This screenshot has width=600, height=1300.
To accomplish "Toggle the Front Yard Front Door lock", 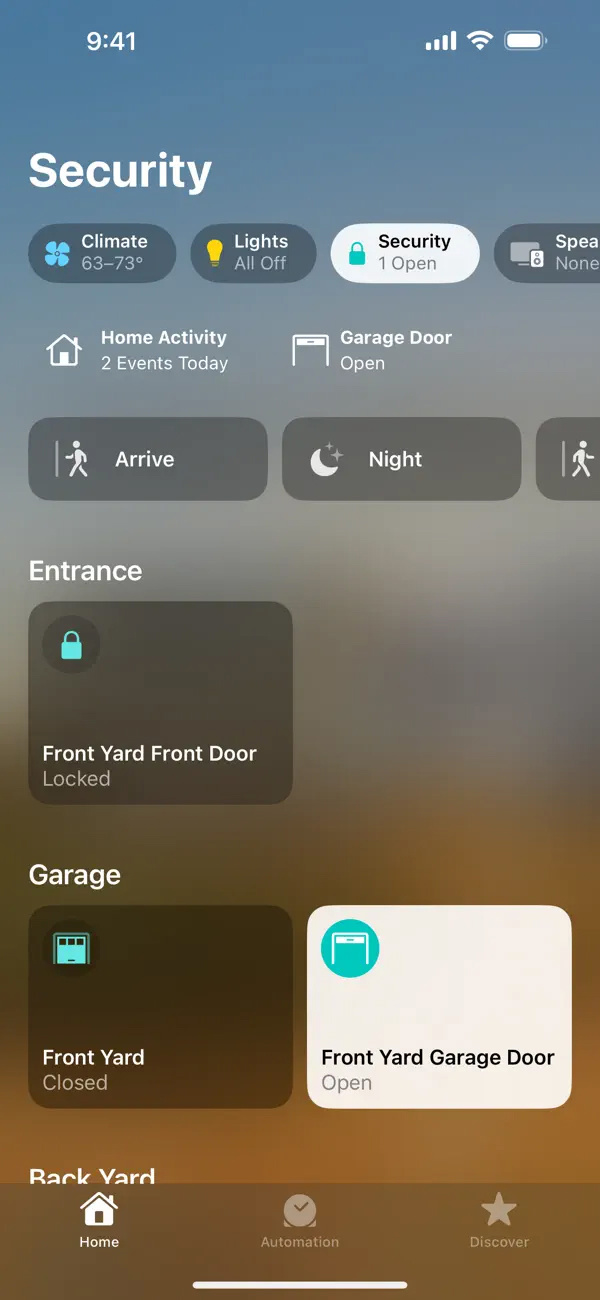I will coord(160,703).
